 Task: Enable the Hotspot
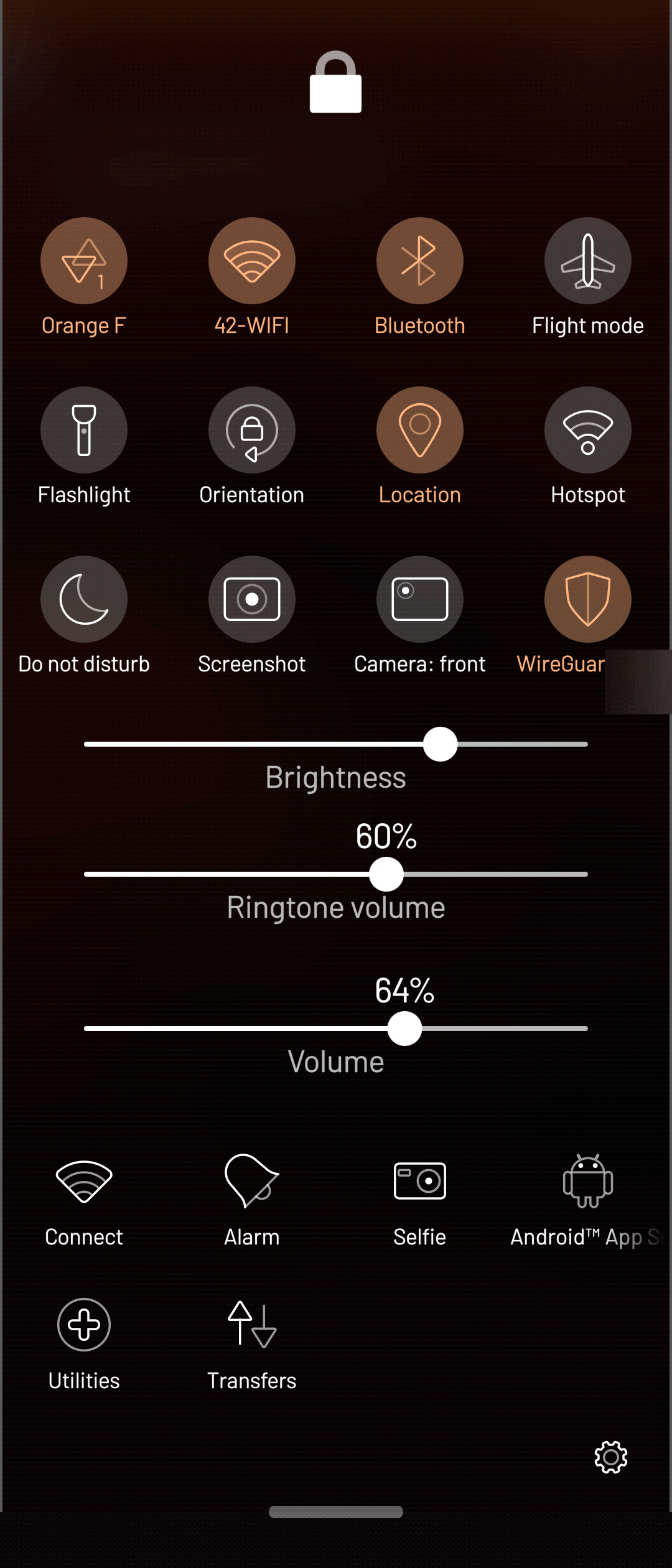point(588,431)
